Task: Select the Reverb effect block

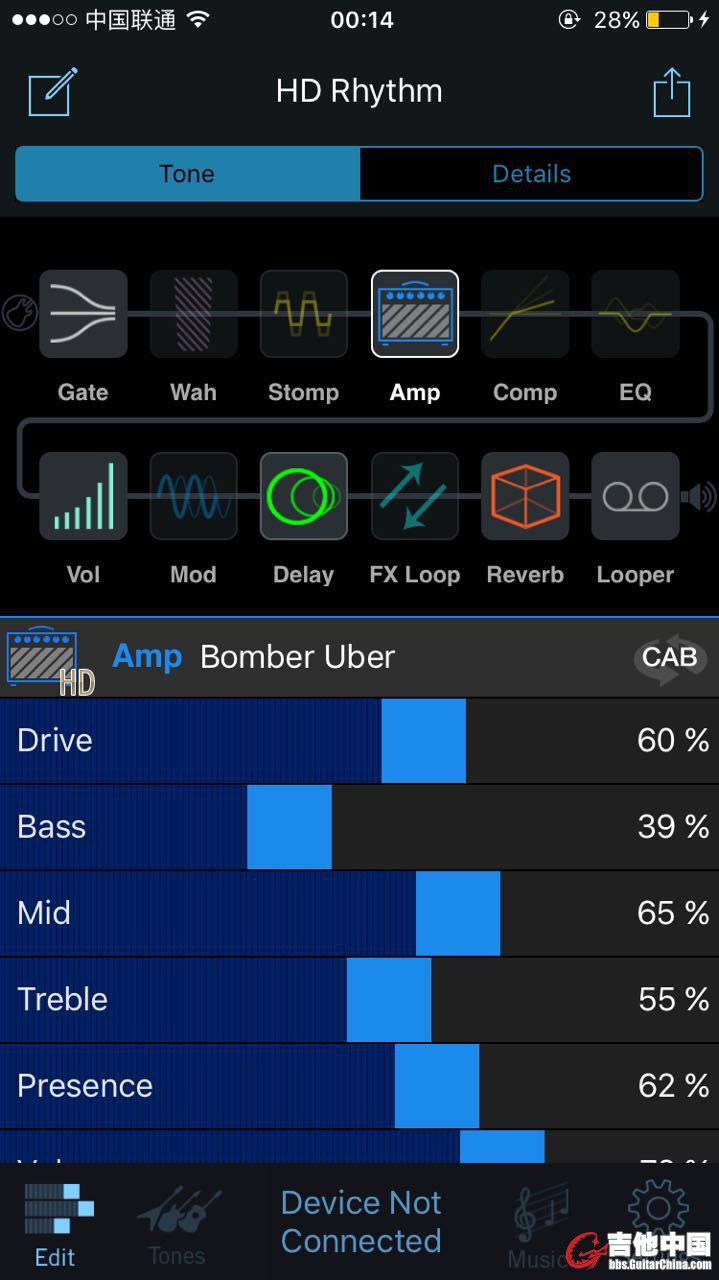Action: (x=525, y=496)
